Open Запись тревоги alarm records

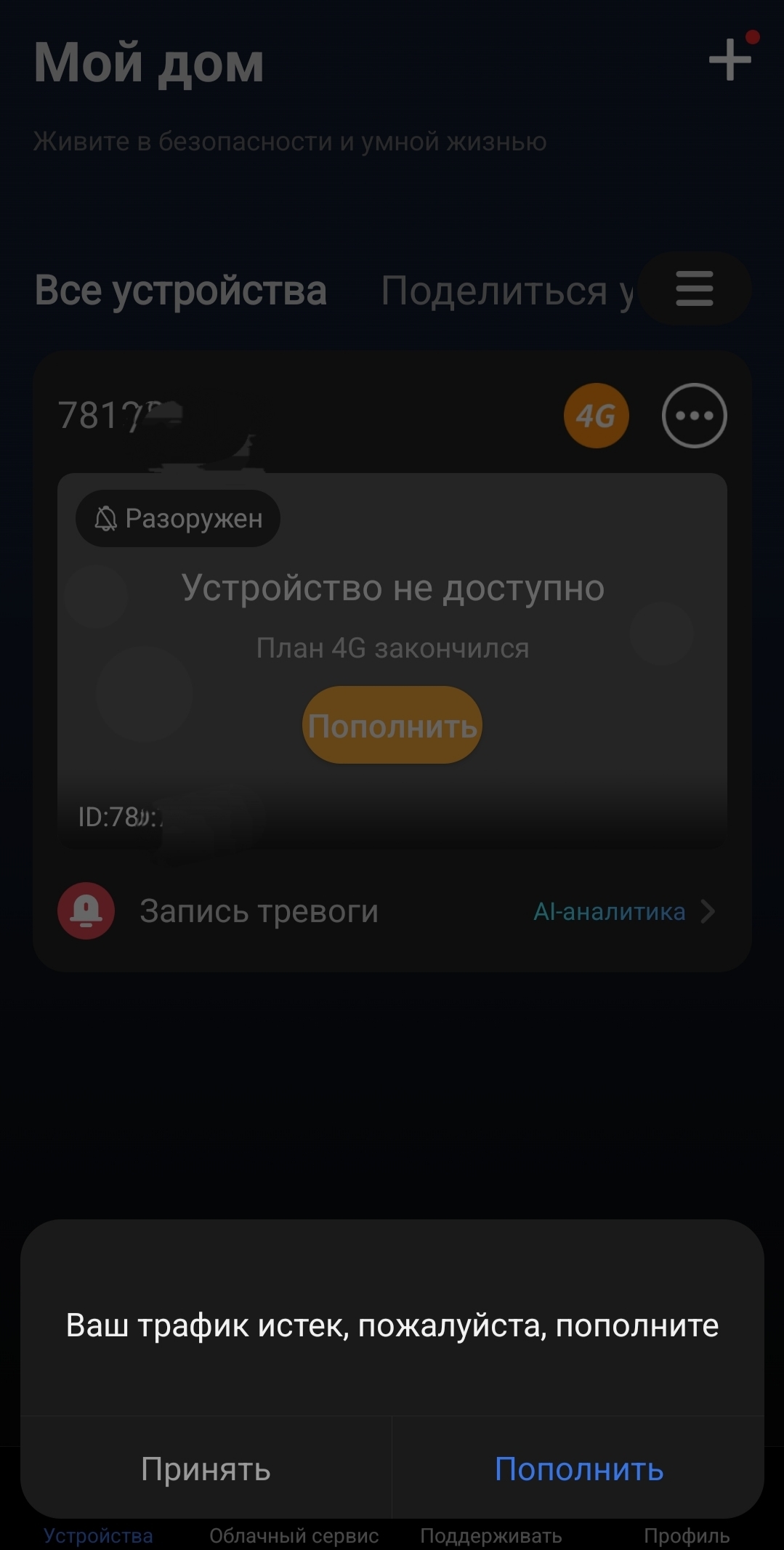(258, 911)
